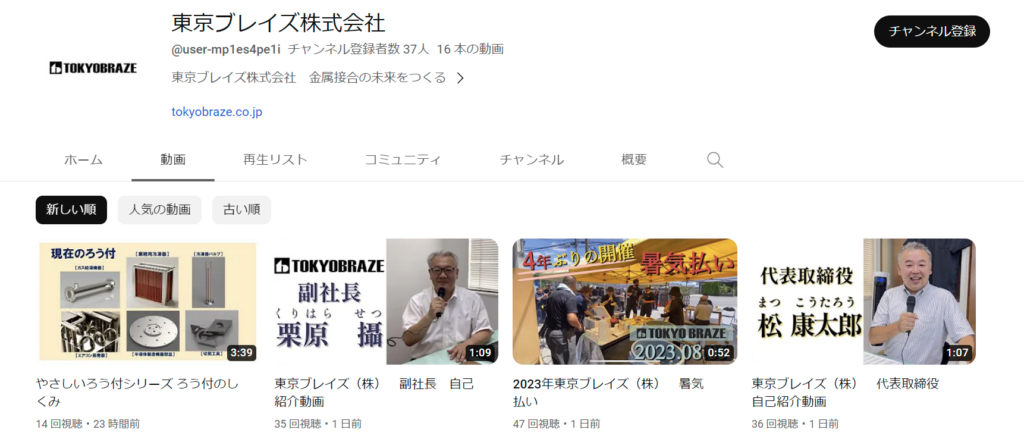The image size is (1024, 439).
Task: Open the 概要 tab
Action: [x=634, y=160]
